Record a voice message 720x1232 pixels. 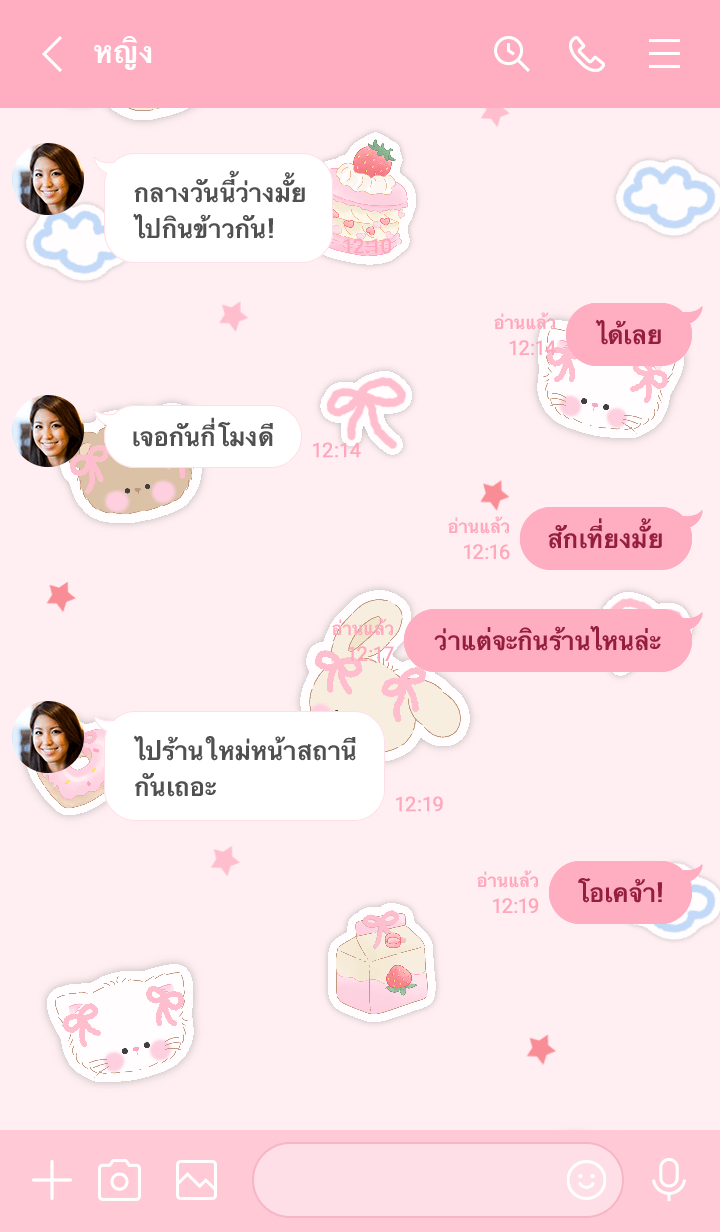[668, 1181]
